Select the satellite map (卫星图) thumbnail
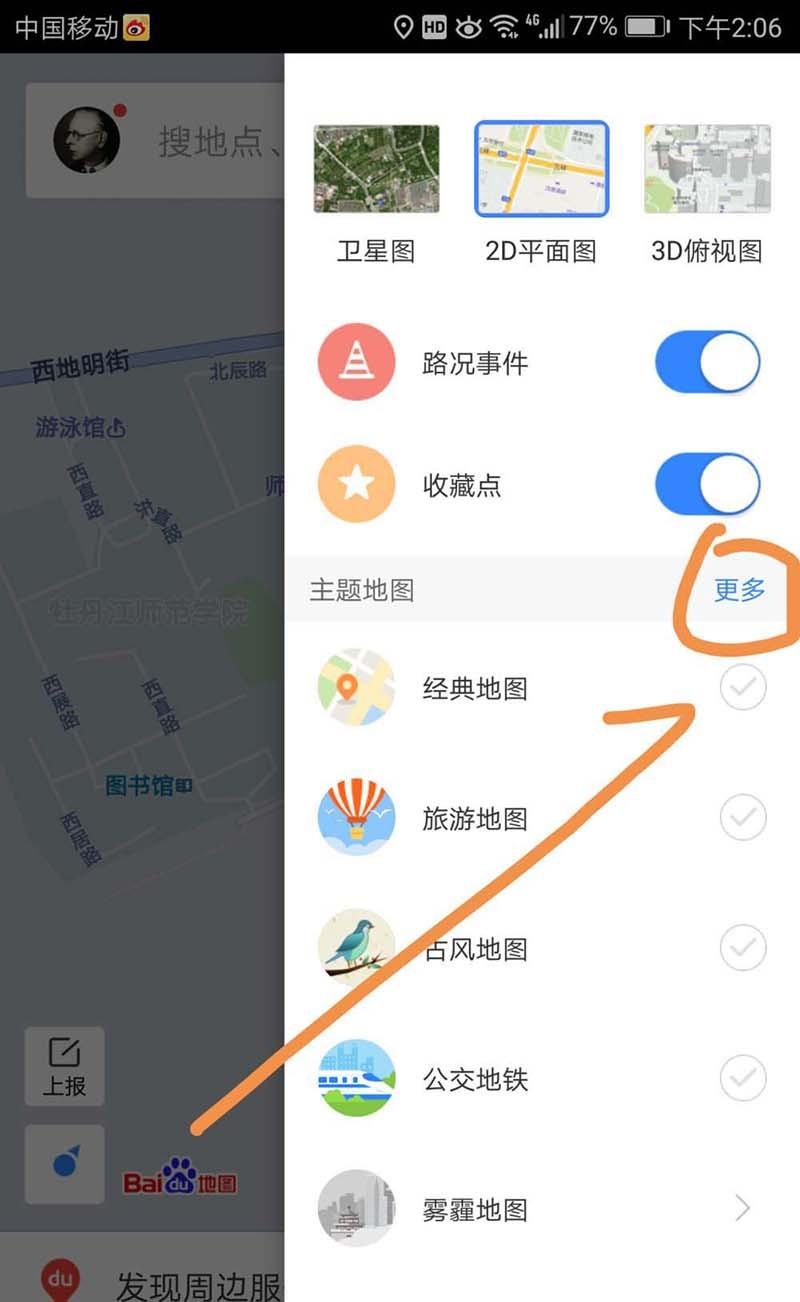The width and height of the screenshot is (800, 1302). pyautogui.click(x=376, y=168)
